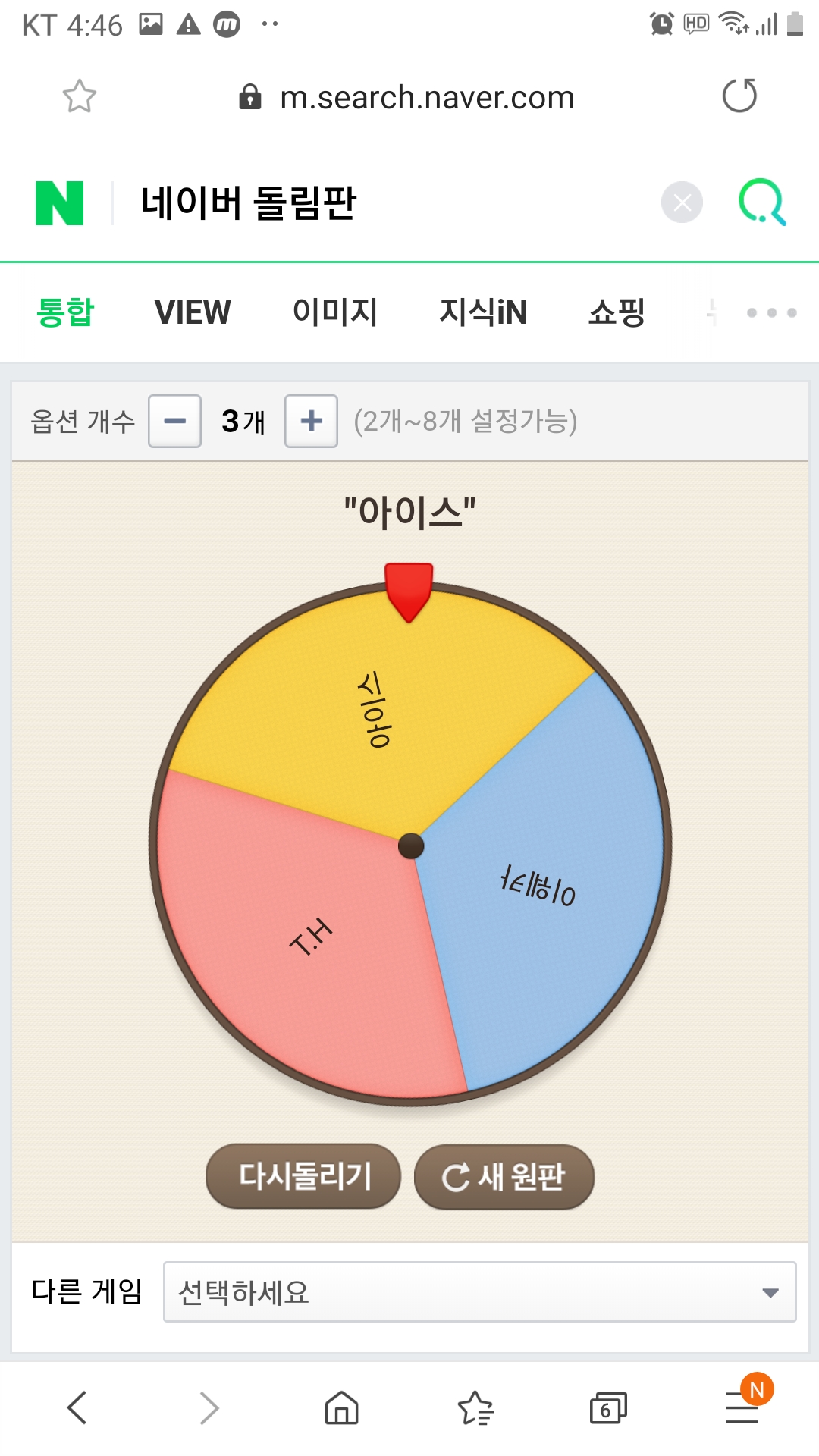Bookmark this page with the star icon

pyautogui.click(x=79, y=96)
